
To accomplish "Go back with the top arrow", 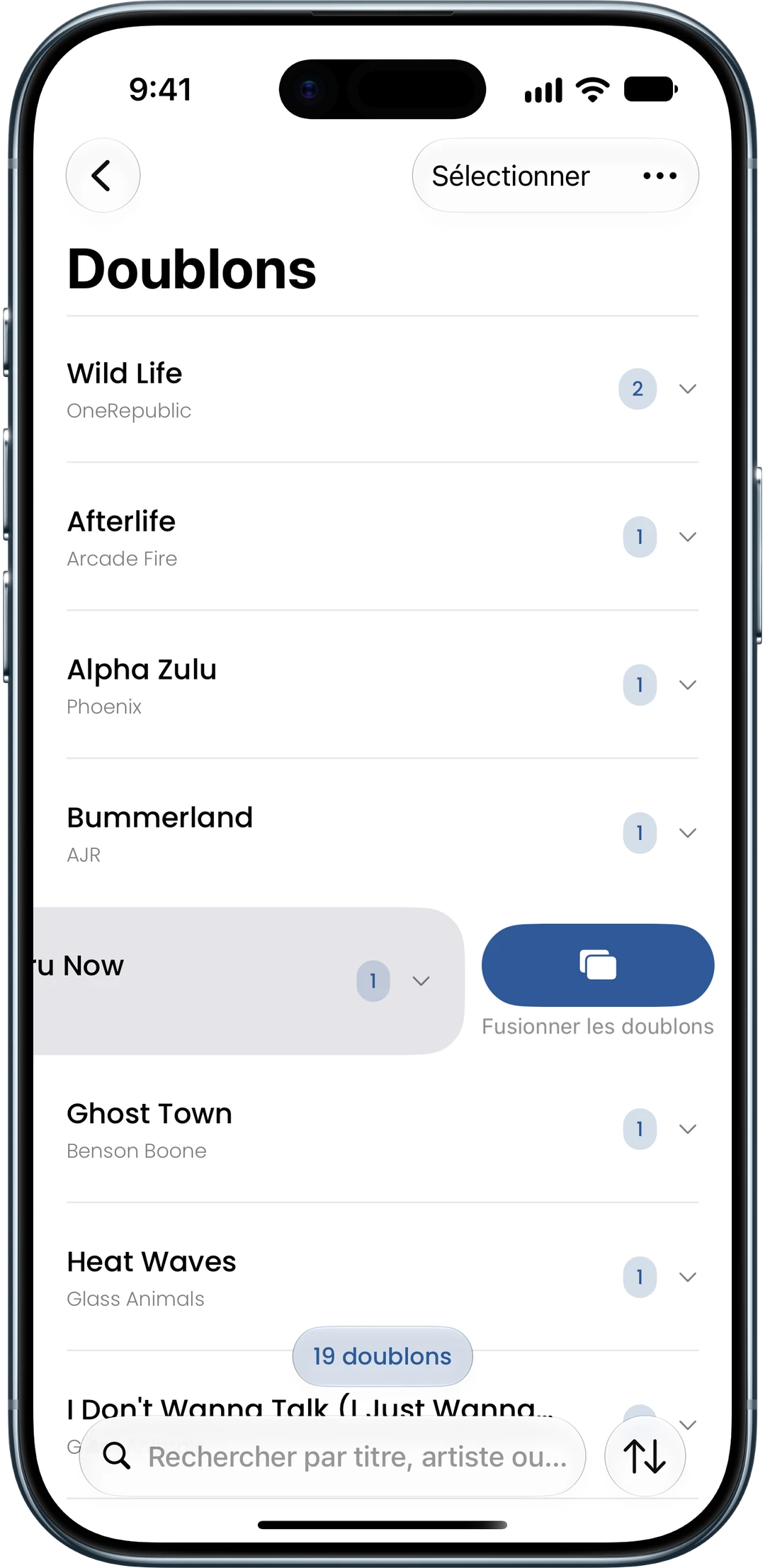I will pyautogui.click(x=103, y=175).
